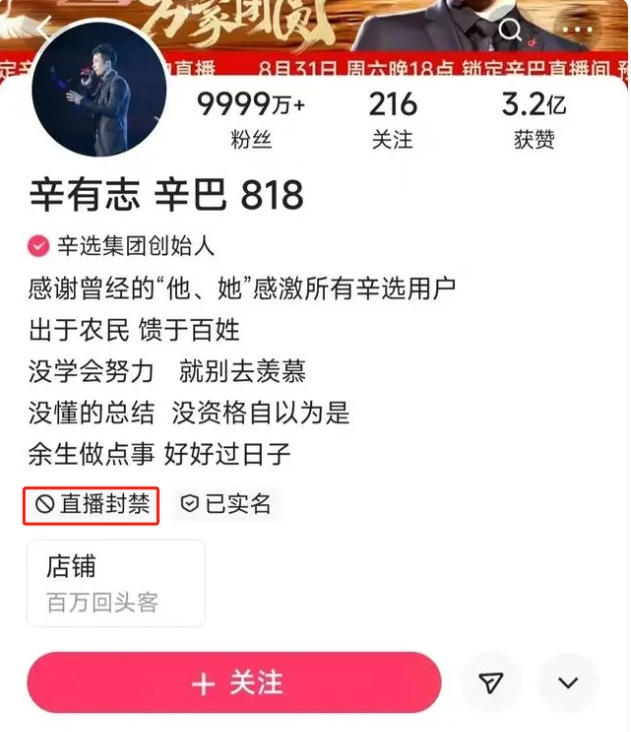Screen dimensions: 631x732
Task: Follow this account with + 关注
Action: click(x=234, y=683)
